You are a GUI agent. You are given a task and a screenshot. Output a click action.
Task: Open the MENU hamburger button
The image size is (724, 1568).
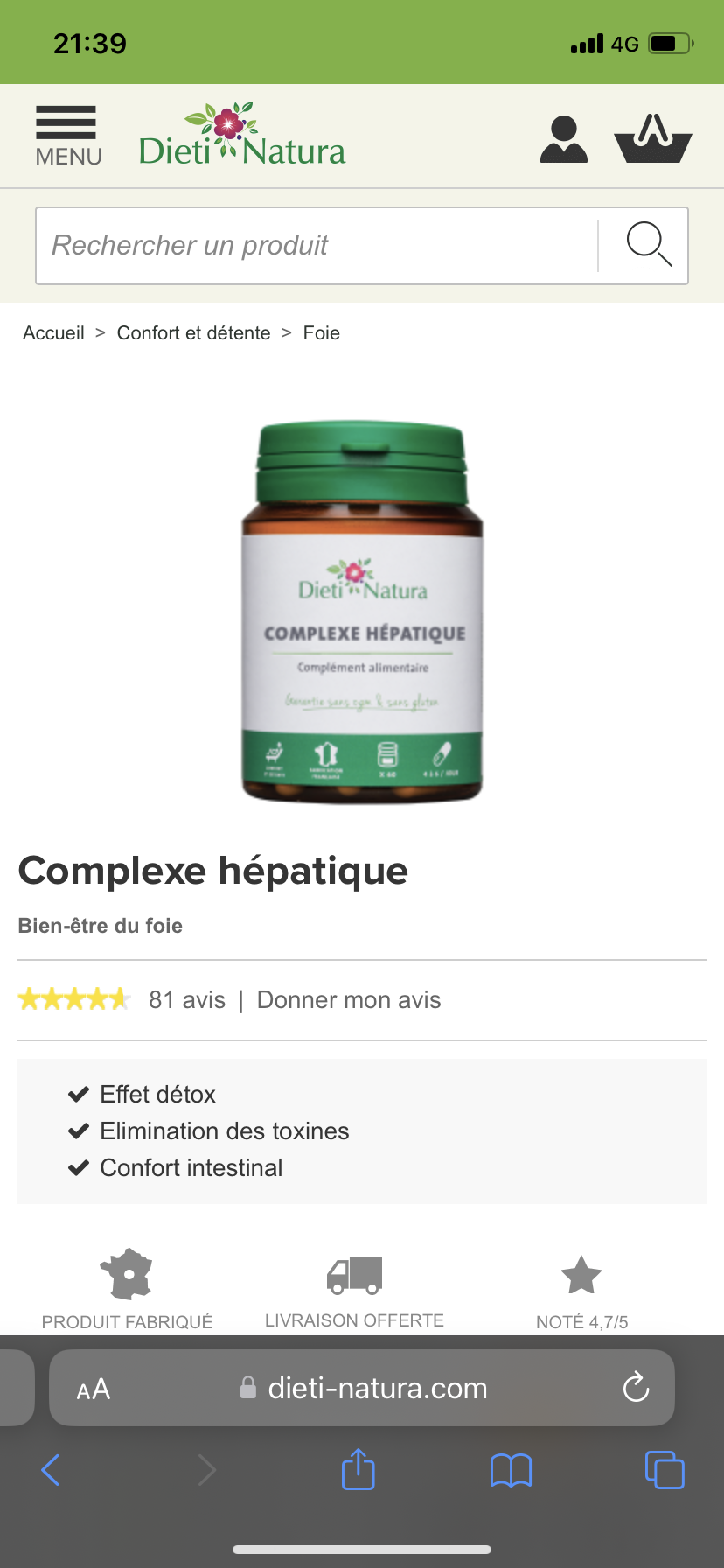coord(68,136)
